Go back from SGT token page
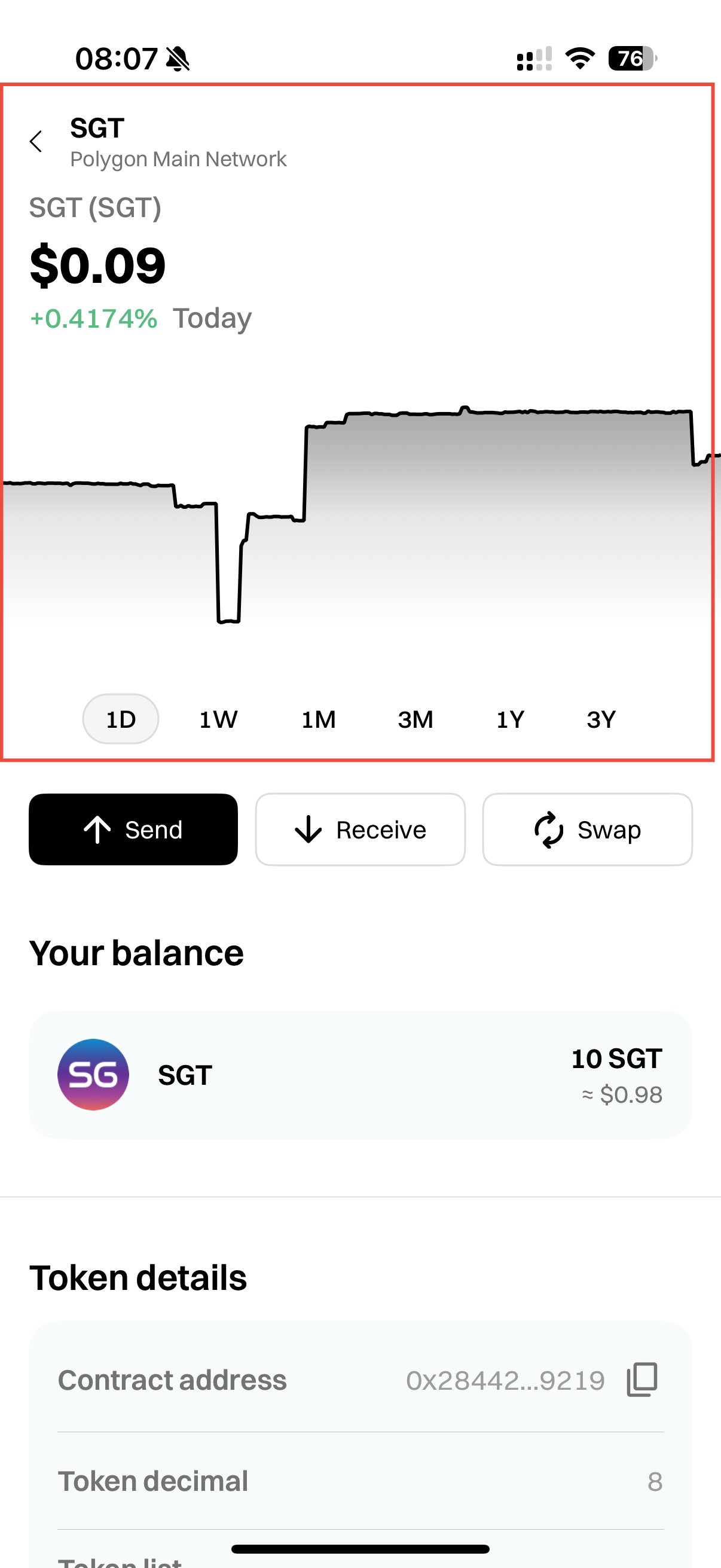Screen dimensions: 721x1568 tap(36, 141)
